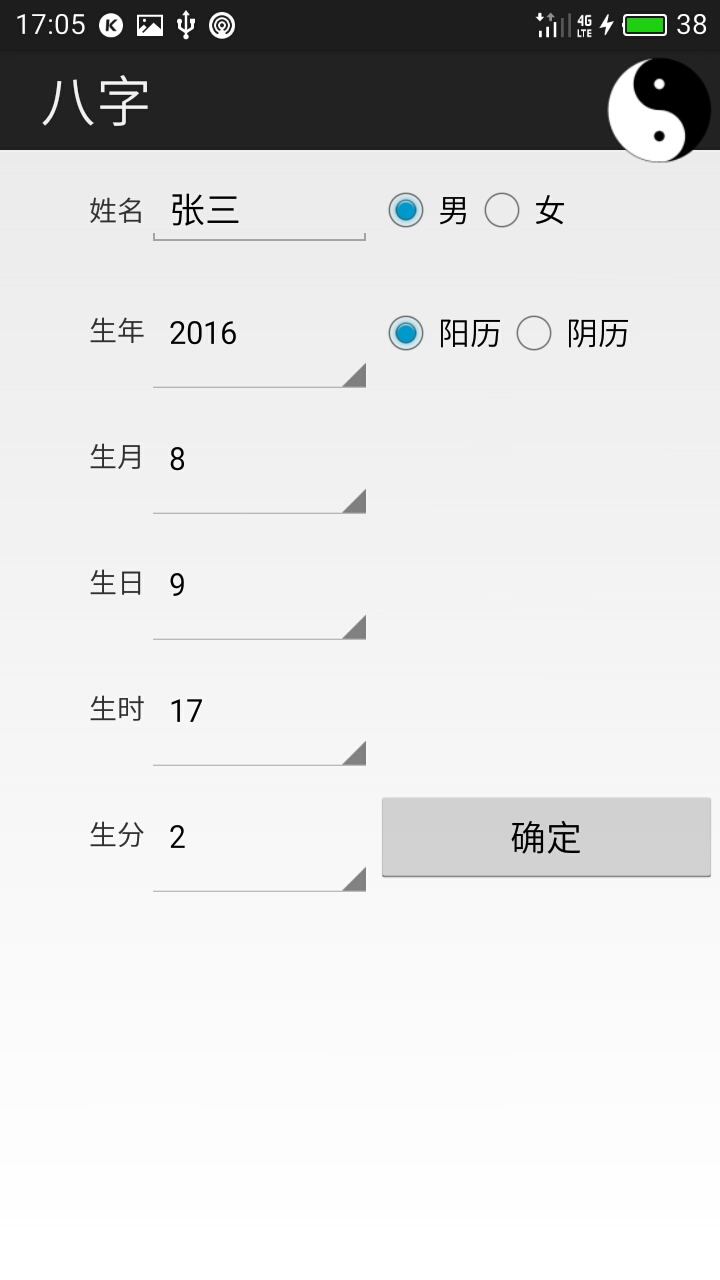Open the 生时 hour dropdown
This screenshot has width=720, height=1280.
[x=258, y=723]
